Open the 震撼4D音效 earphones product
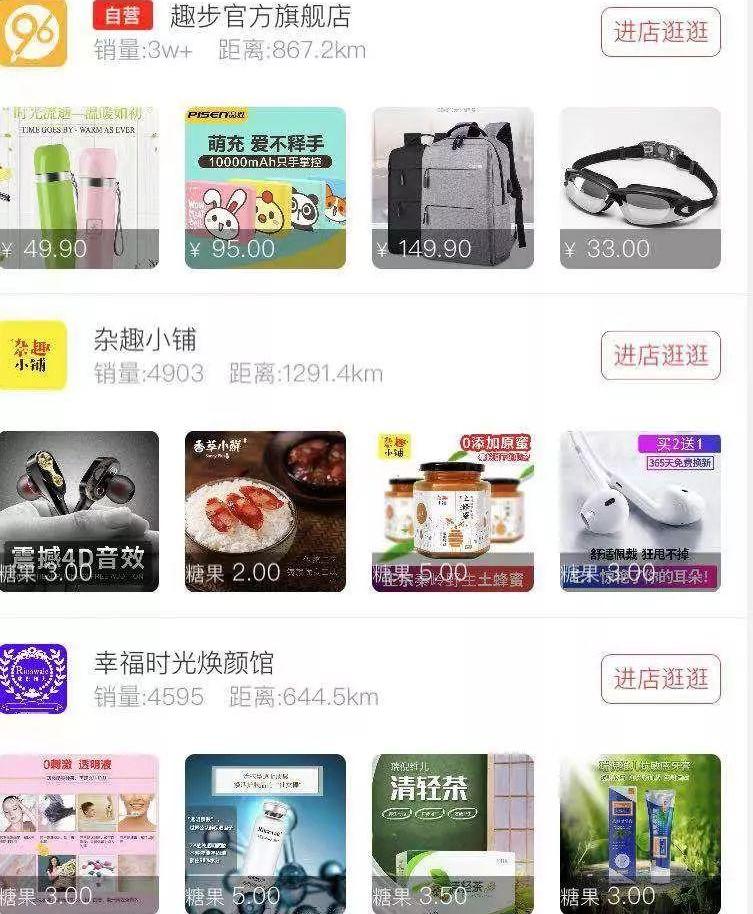 click(x=78, y=511)
